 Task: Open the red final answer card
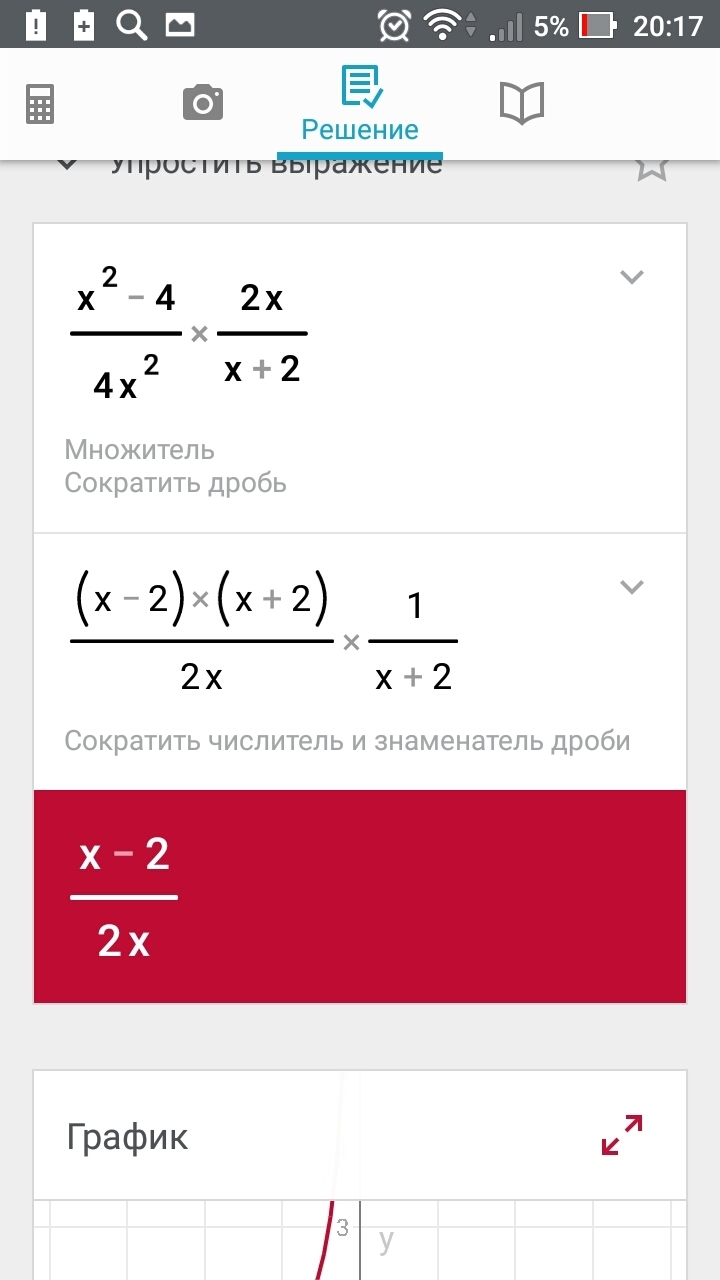pyautogui.click(x=360, y=897)
